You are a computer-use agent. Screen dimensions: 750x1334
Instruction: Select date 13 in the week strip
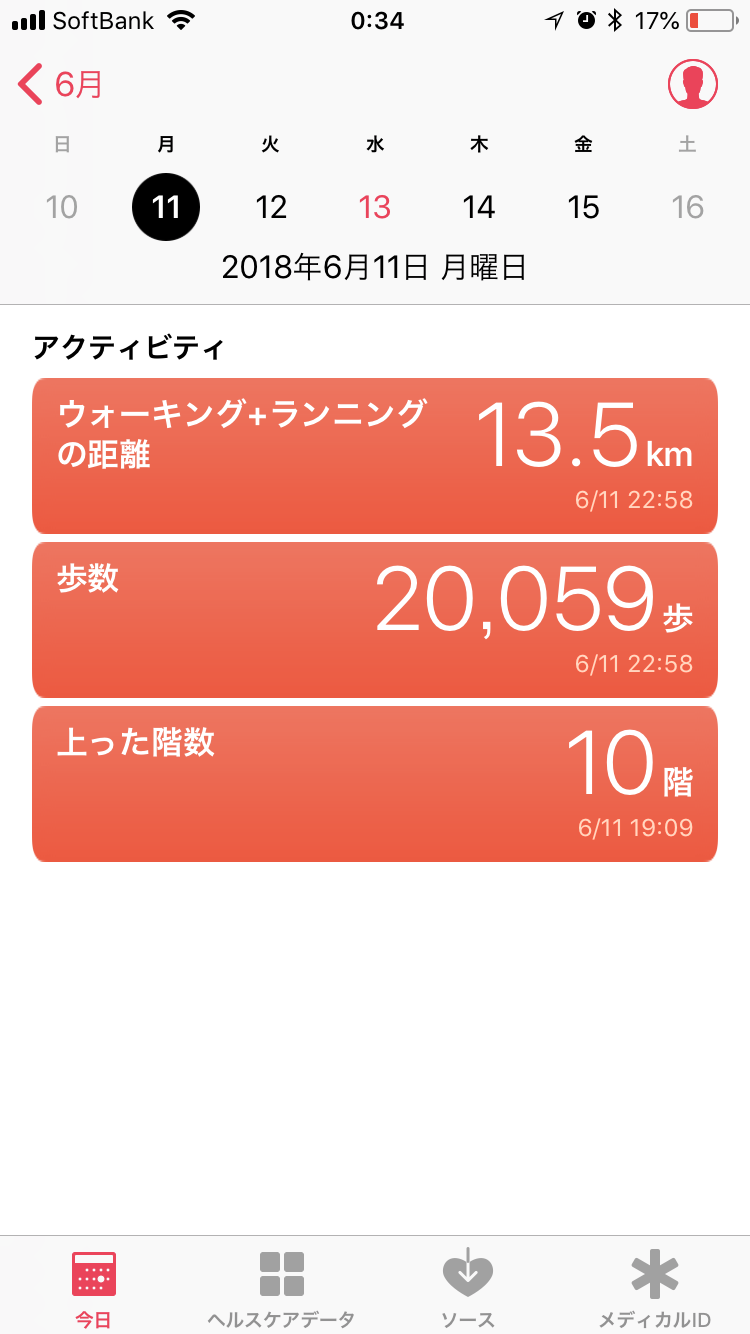375,207
